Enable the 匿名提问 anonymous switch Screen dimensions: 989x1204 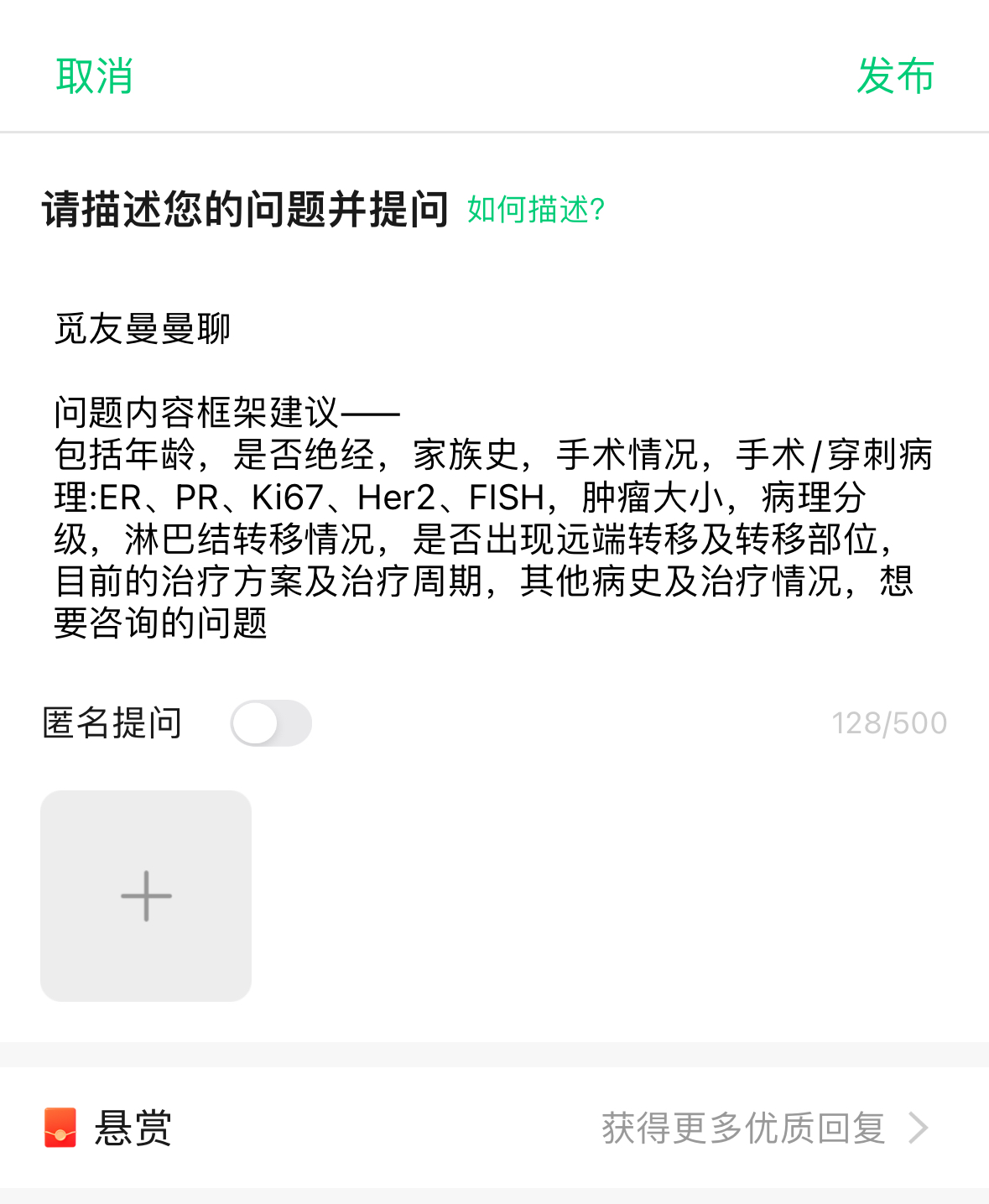point(271,723)
